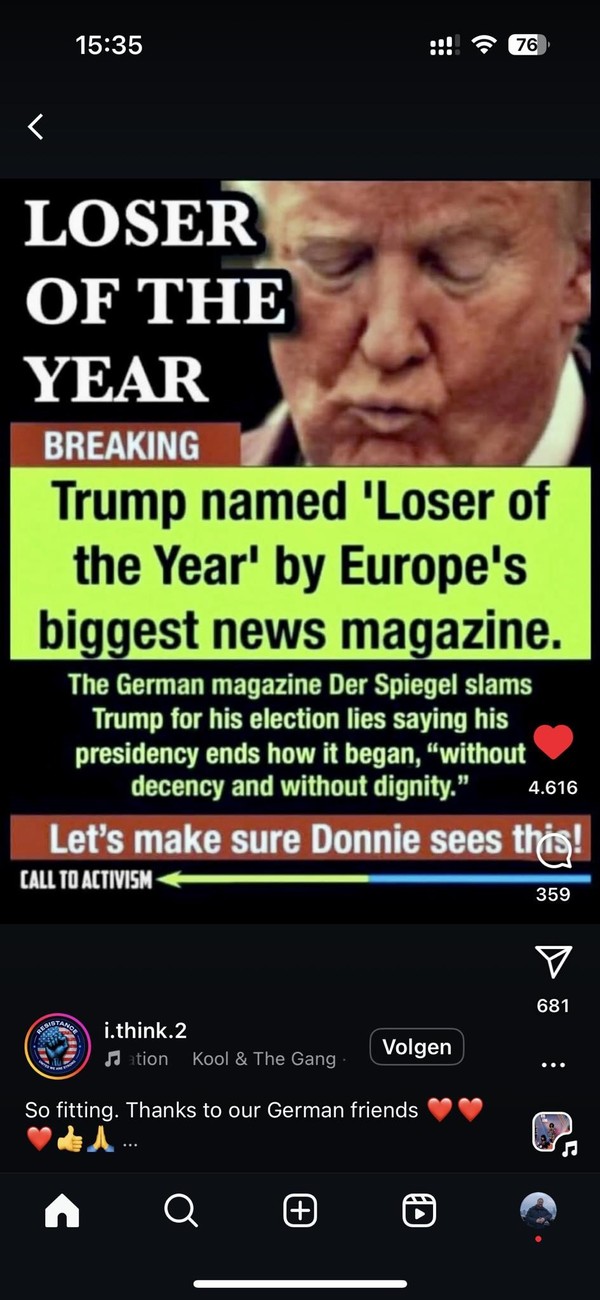
Task: Go back with the top-left arrow
Action: (36, 126)
